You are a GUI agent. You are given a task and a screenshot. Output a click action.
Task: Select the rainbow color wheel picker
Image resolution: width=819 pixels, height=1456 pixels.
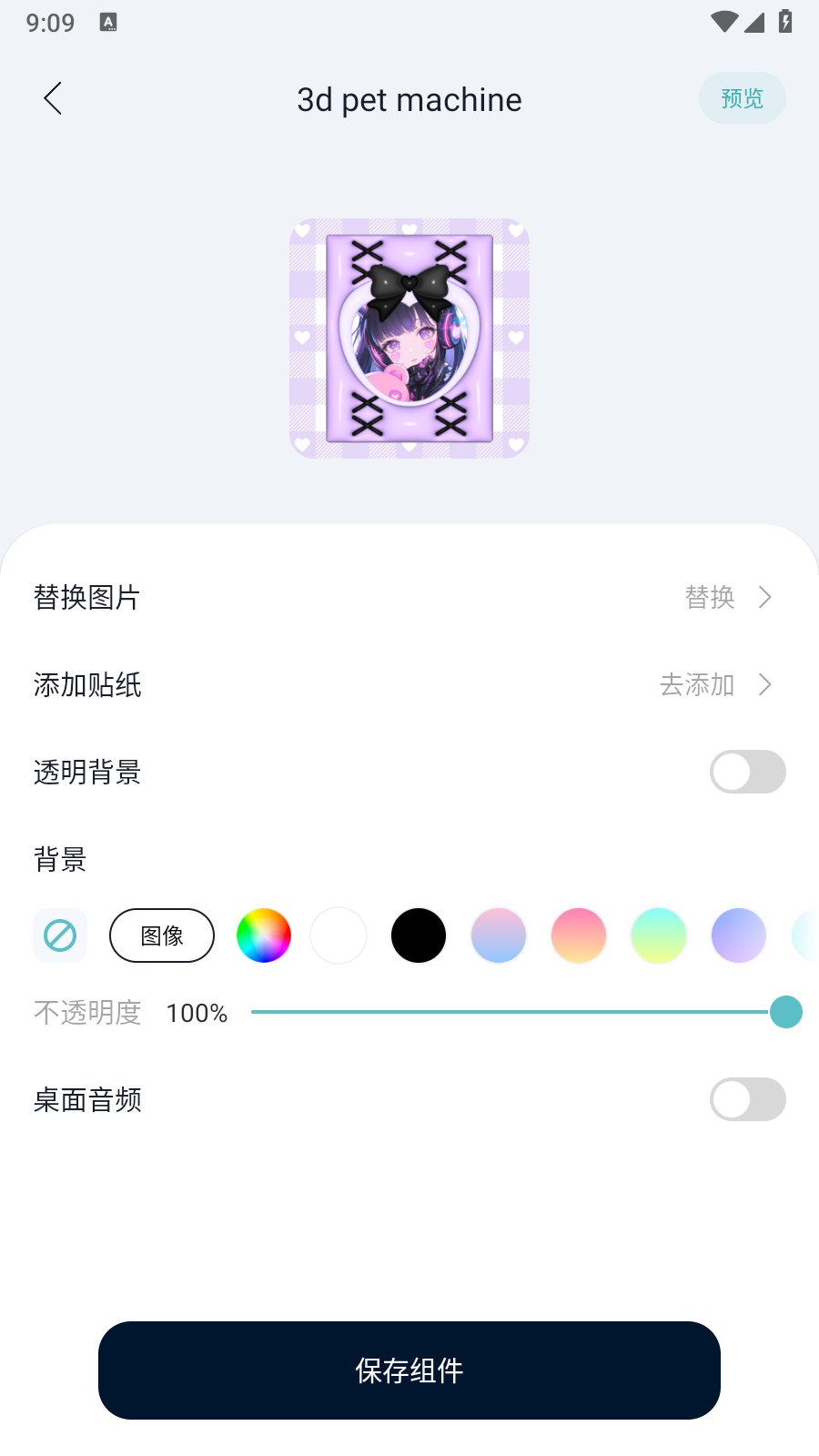[x=264, y=935]
